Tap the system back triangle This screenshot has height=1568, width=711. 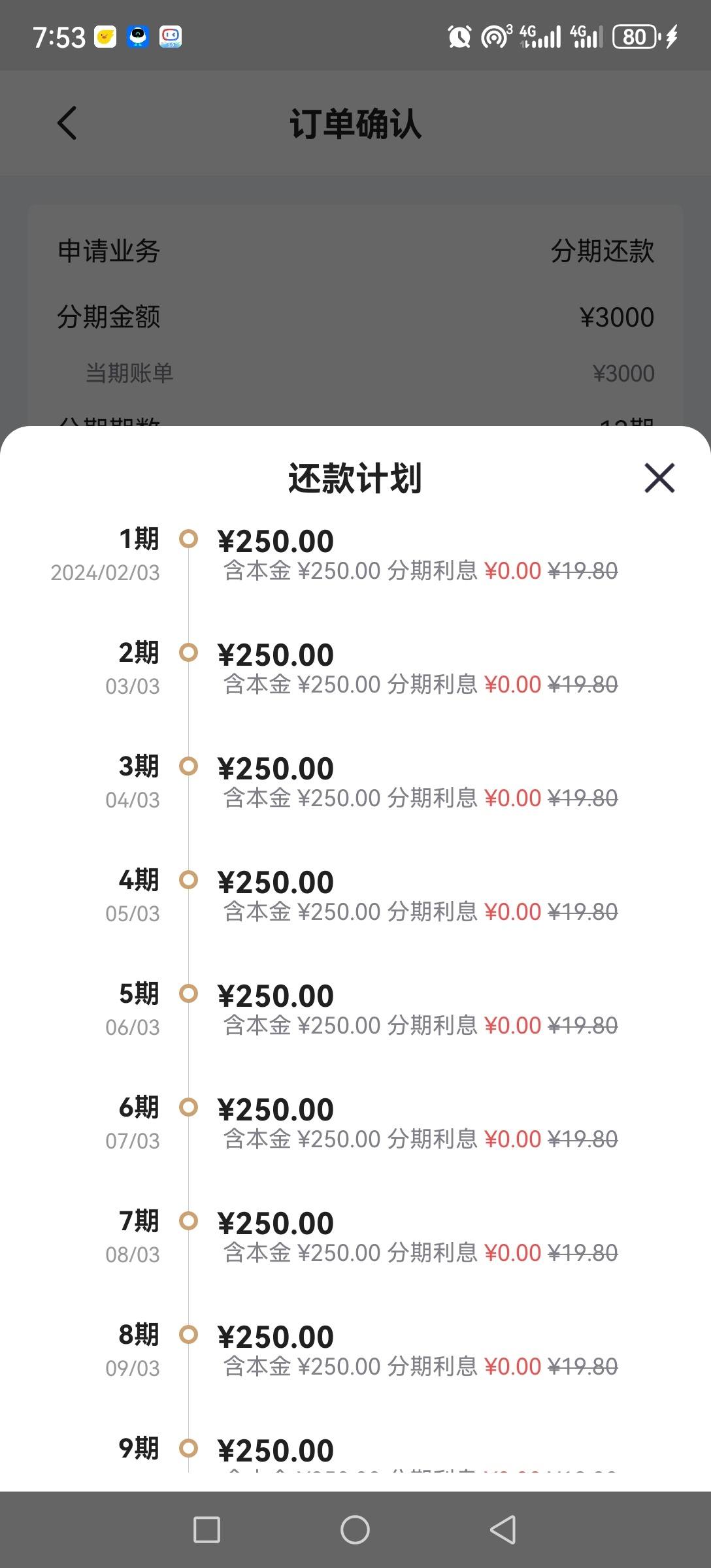click(x=503, y=1529)
